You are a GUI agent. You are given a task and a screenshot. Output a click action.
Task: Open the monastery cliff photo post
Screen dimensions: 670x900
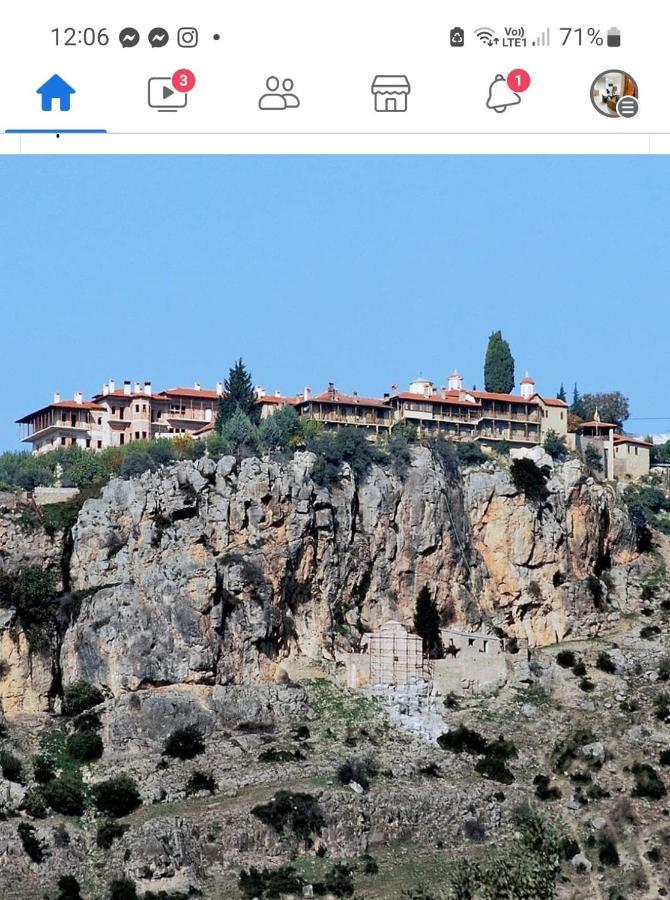point(335,525)
